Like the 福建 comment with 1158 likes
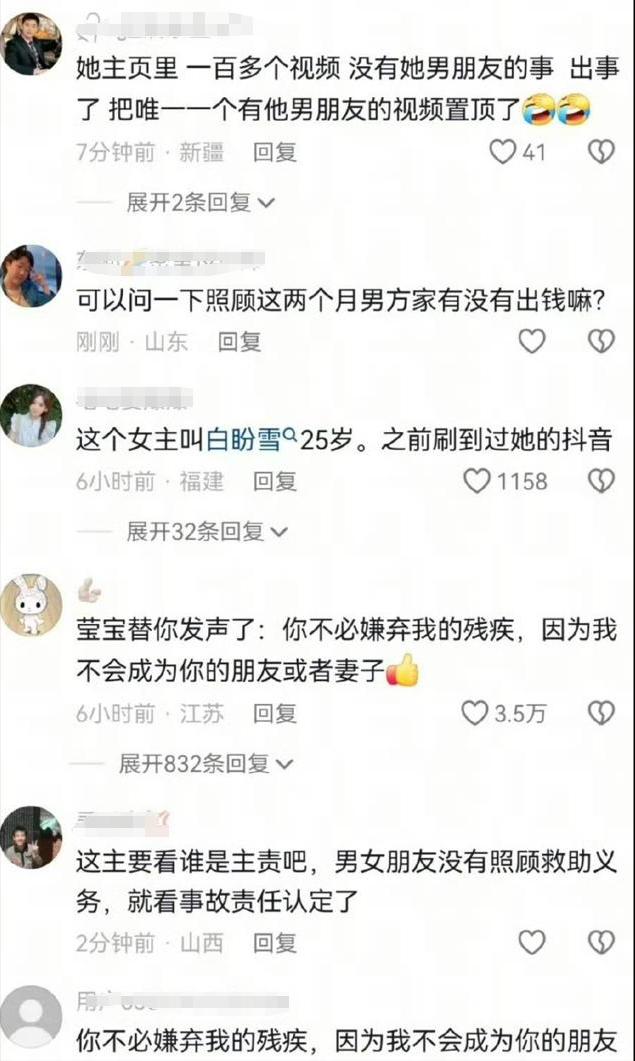 click(x=477, y=482)
